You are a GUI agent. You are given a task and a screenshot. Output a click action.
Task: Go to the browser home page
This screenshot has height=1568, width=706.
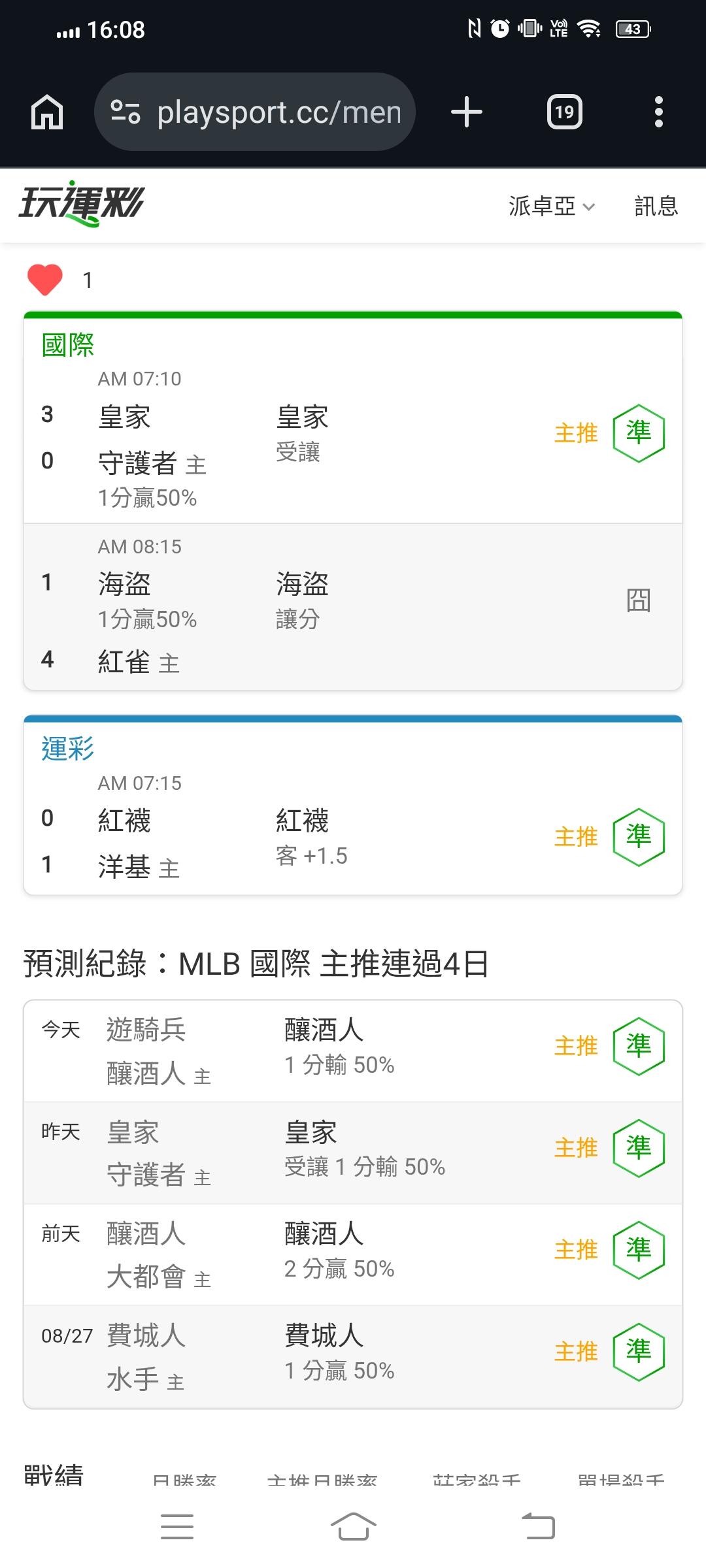coord(47,112)
